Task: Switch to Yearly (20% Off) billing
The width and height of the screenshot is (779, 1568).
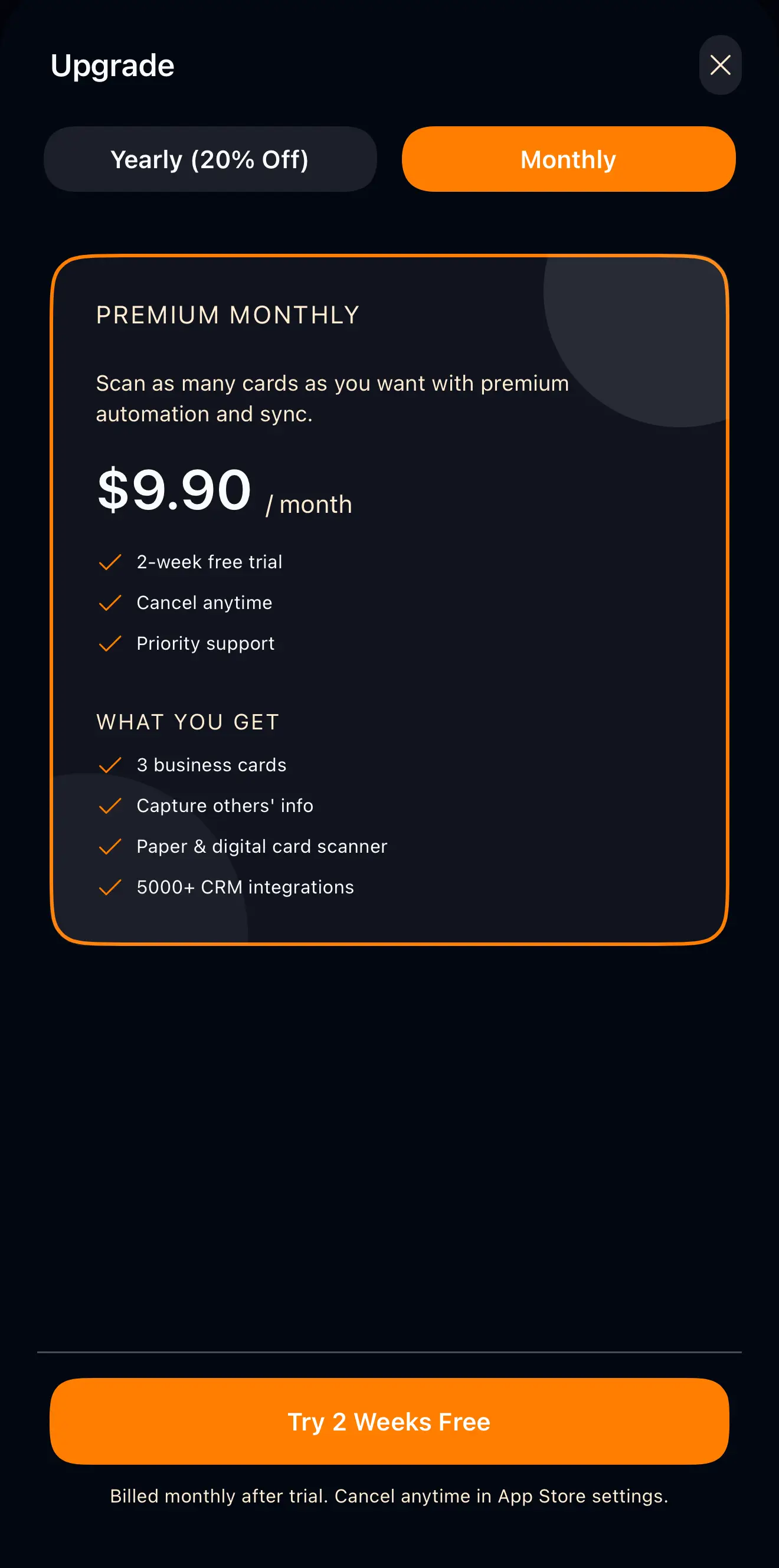Action: coord(210,159)
